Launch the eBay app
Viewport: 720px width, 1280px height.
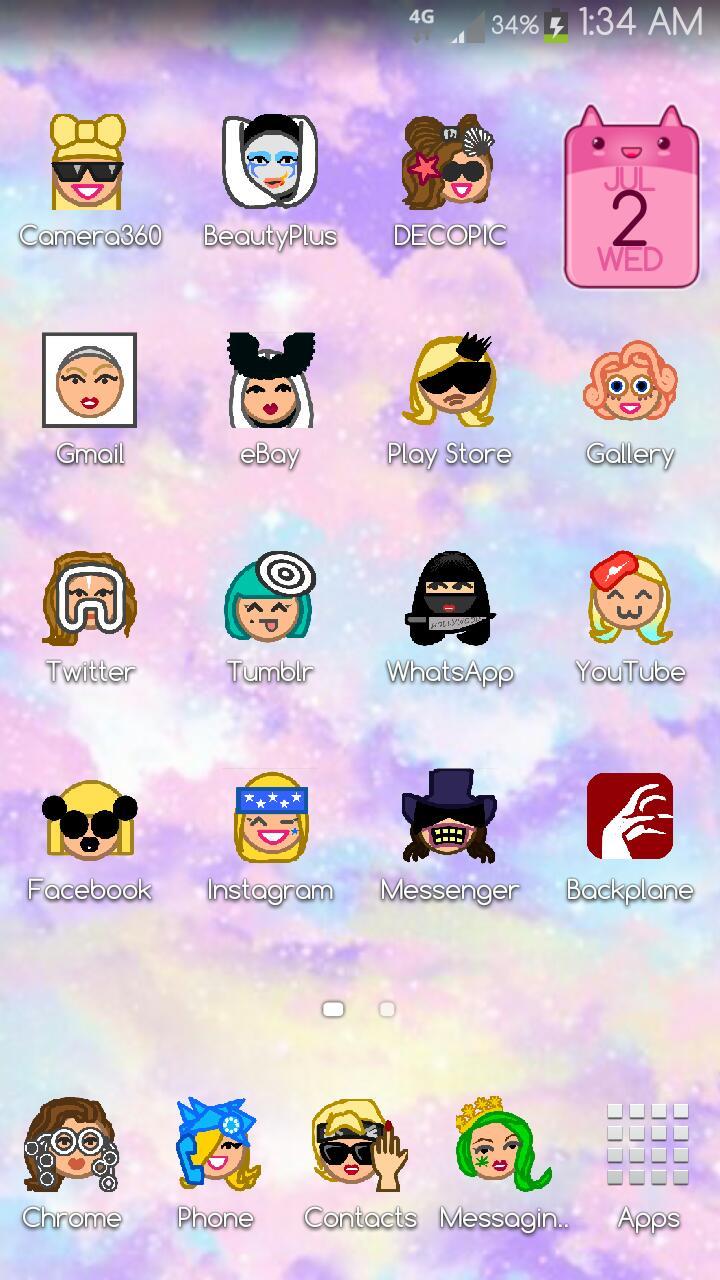tap(269, 381)
